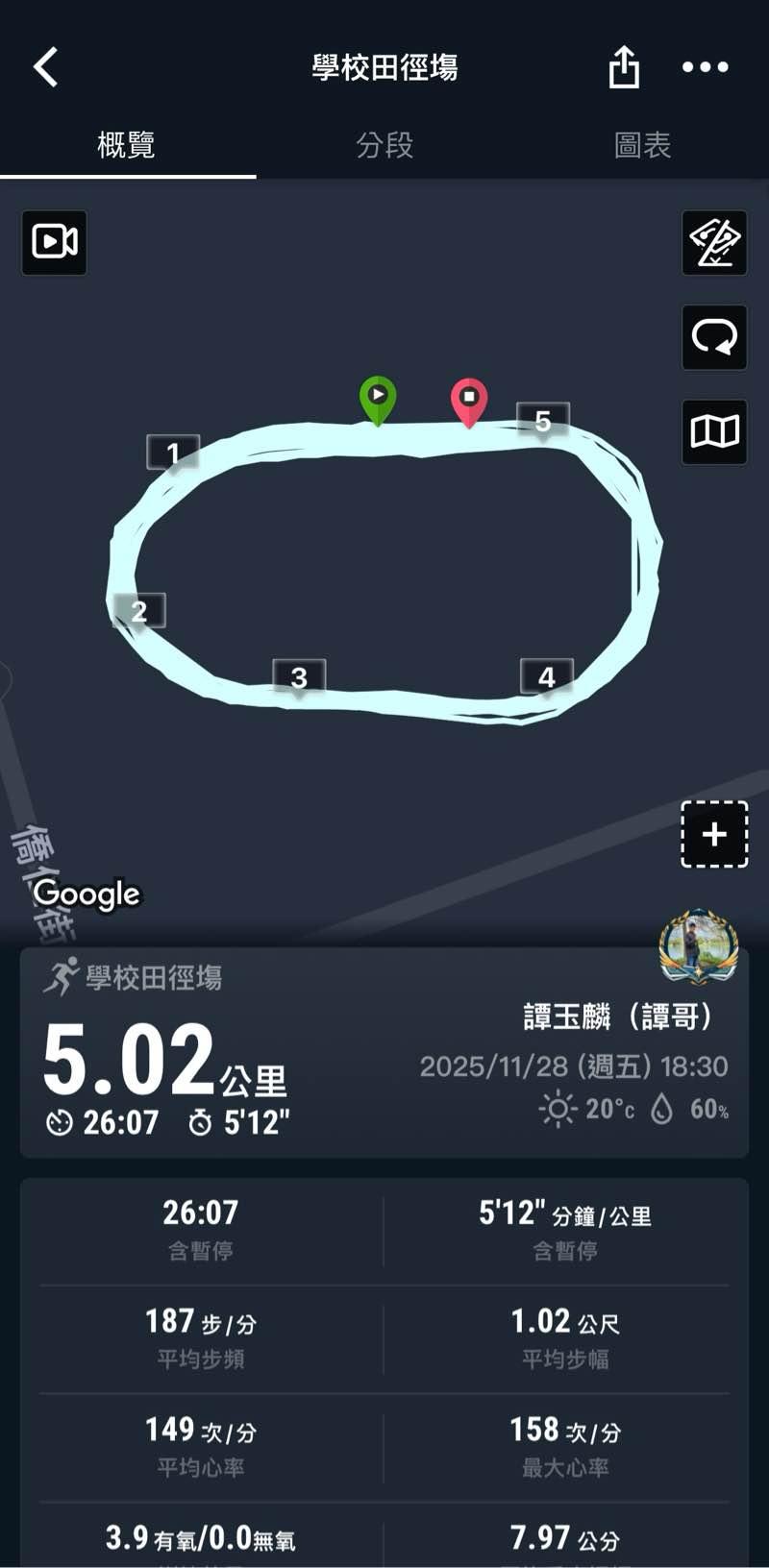
Task: Tap the loop replay icon on map
Action: click(714, 337)
